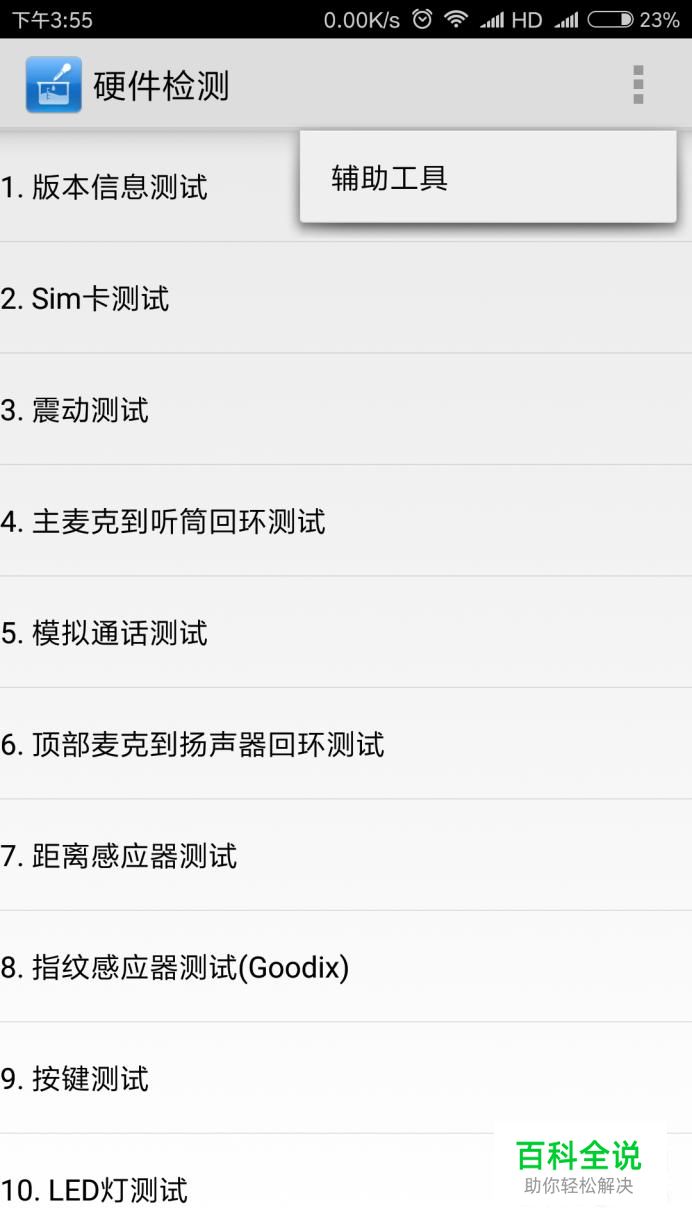The height and width of the screenshot is (1230, 692).
Task: Run the 按键测试
Action: tap(346, 1079)
